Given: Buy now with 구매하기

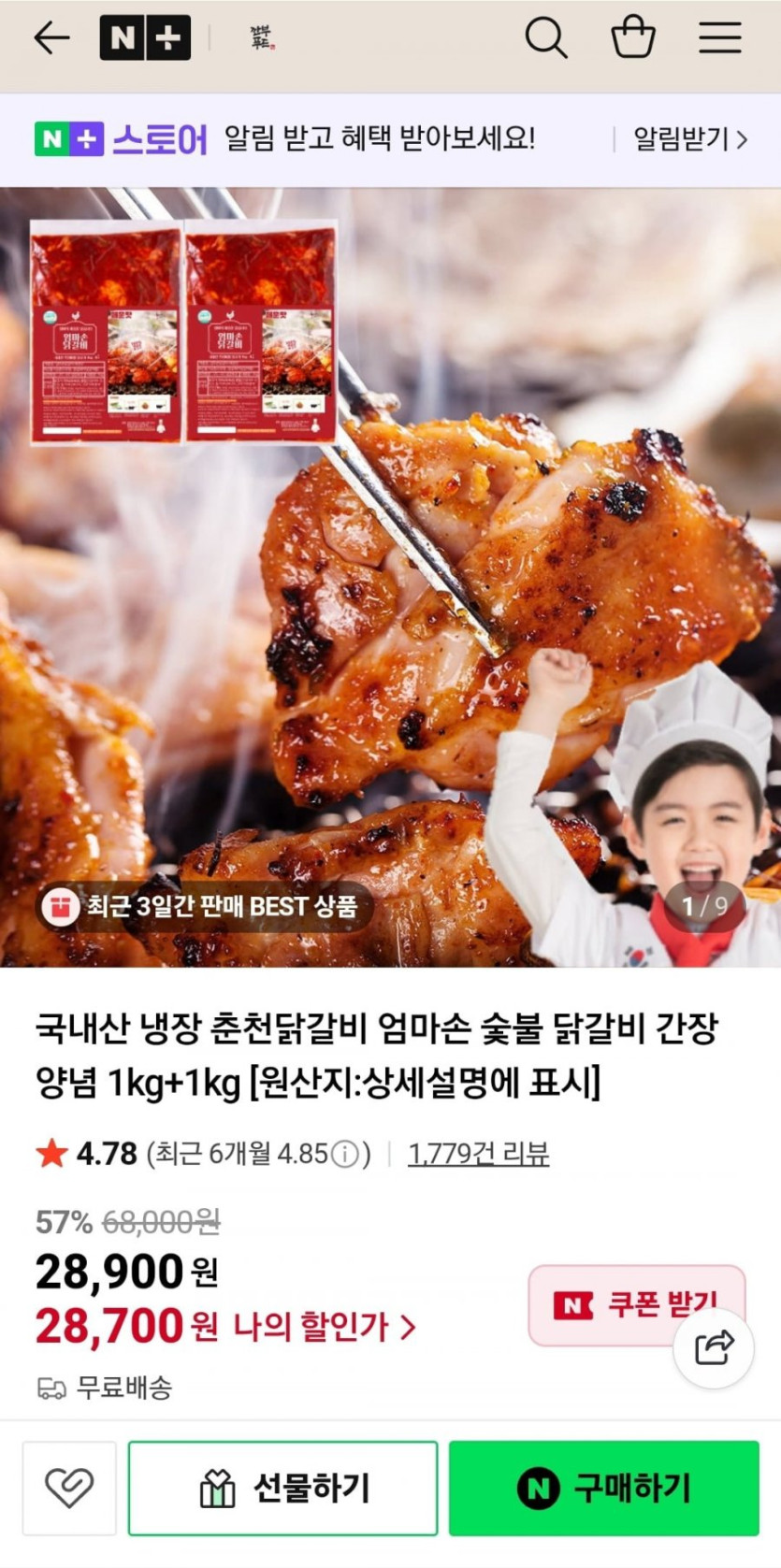Looking at the screenshot, I should pyautogui.click(x=604, y=1488).
